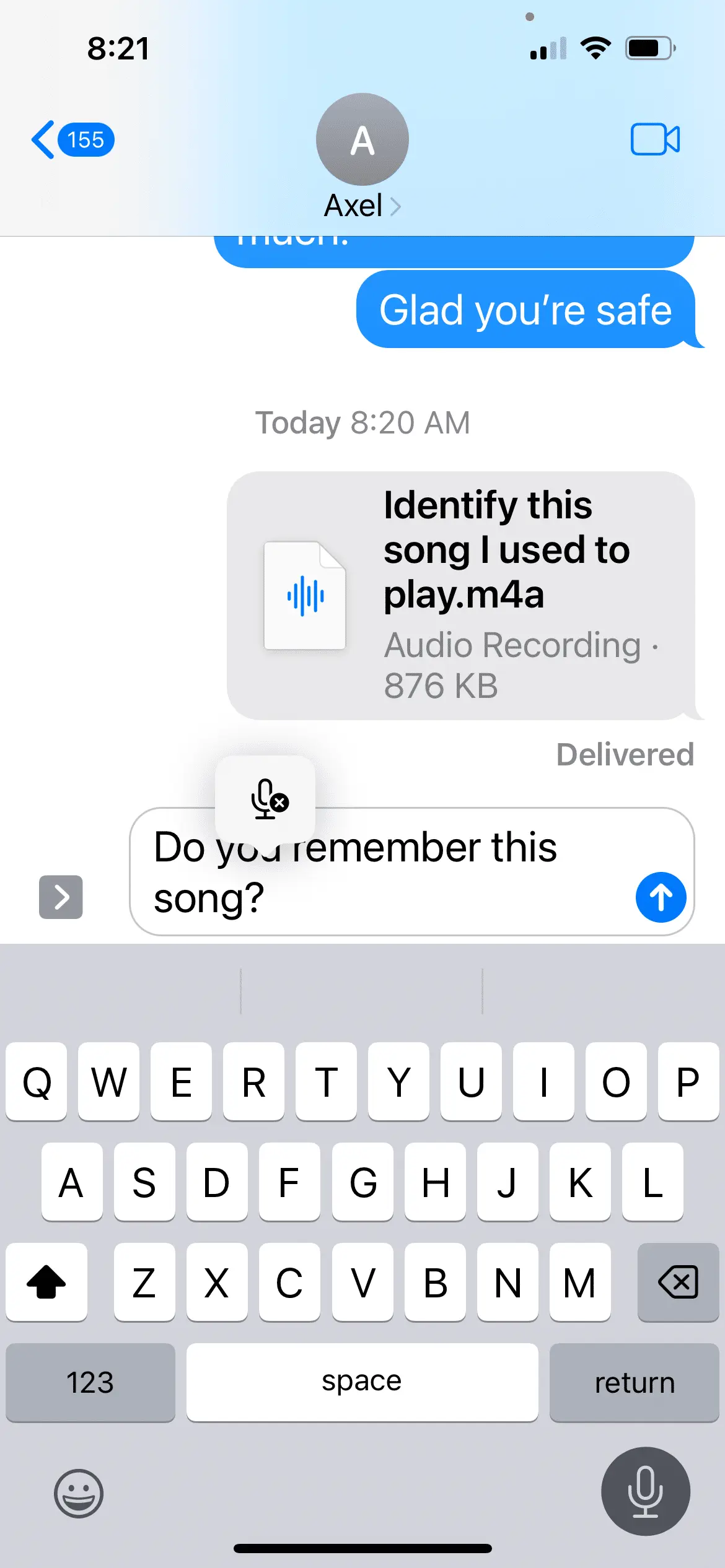
Task: Tap the space bar
Action: click(x=362, y=1382)
